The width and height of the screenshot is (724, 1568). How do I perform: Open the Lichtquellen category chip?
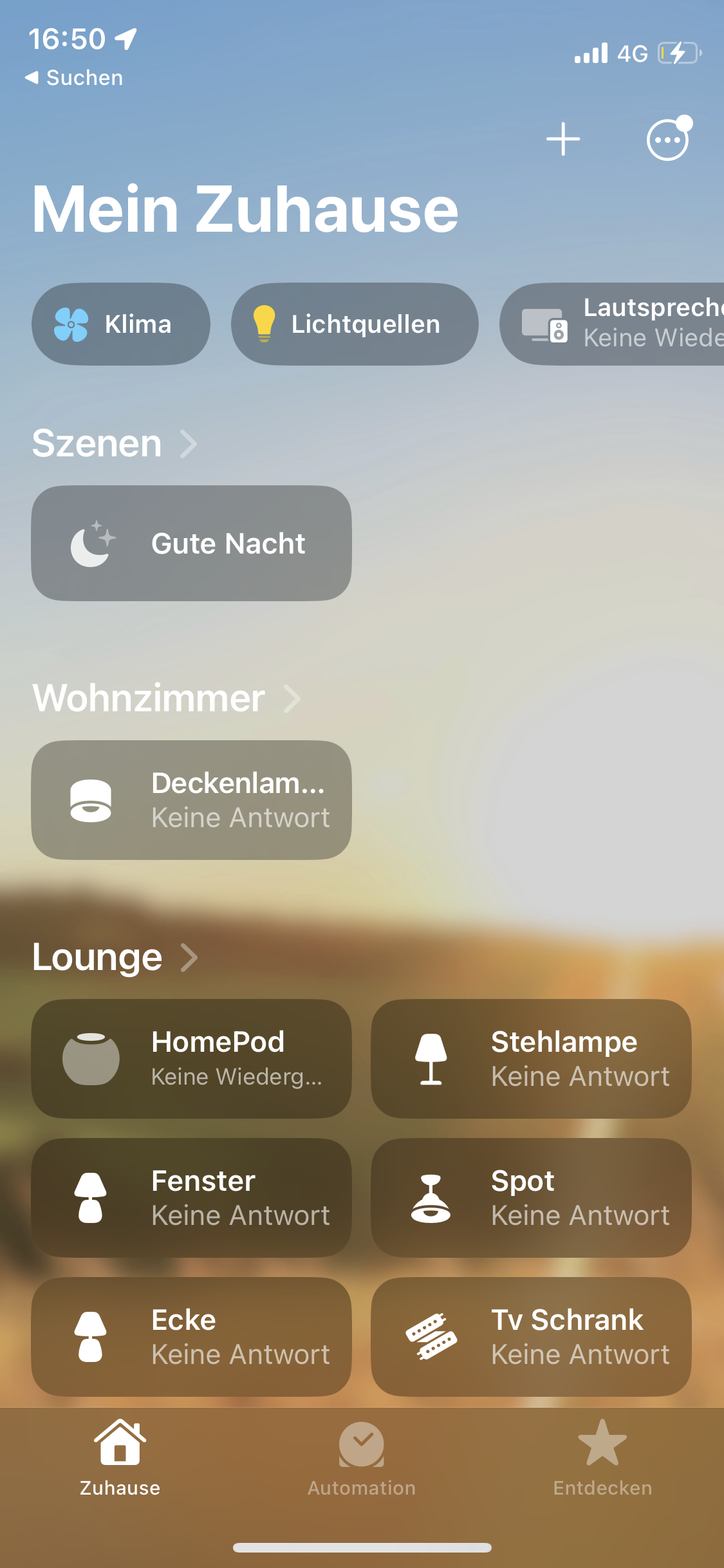tap(355, 324)
